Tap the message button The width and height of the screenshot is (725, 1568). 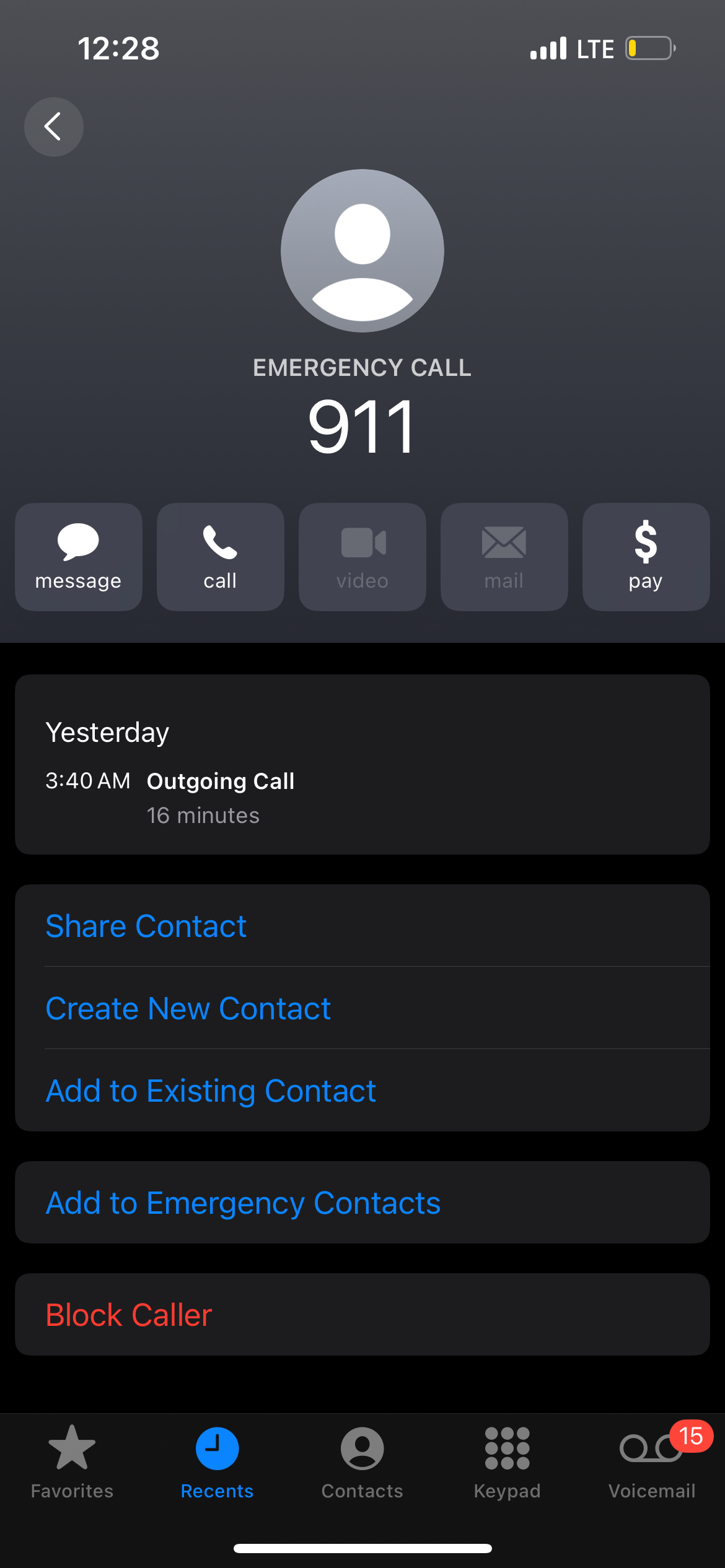[79, 557]
